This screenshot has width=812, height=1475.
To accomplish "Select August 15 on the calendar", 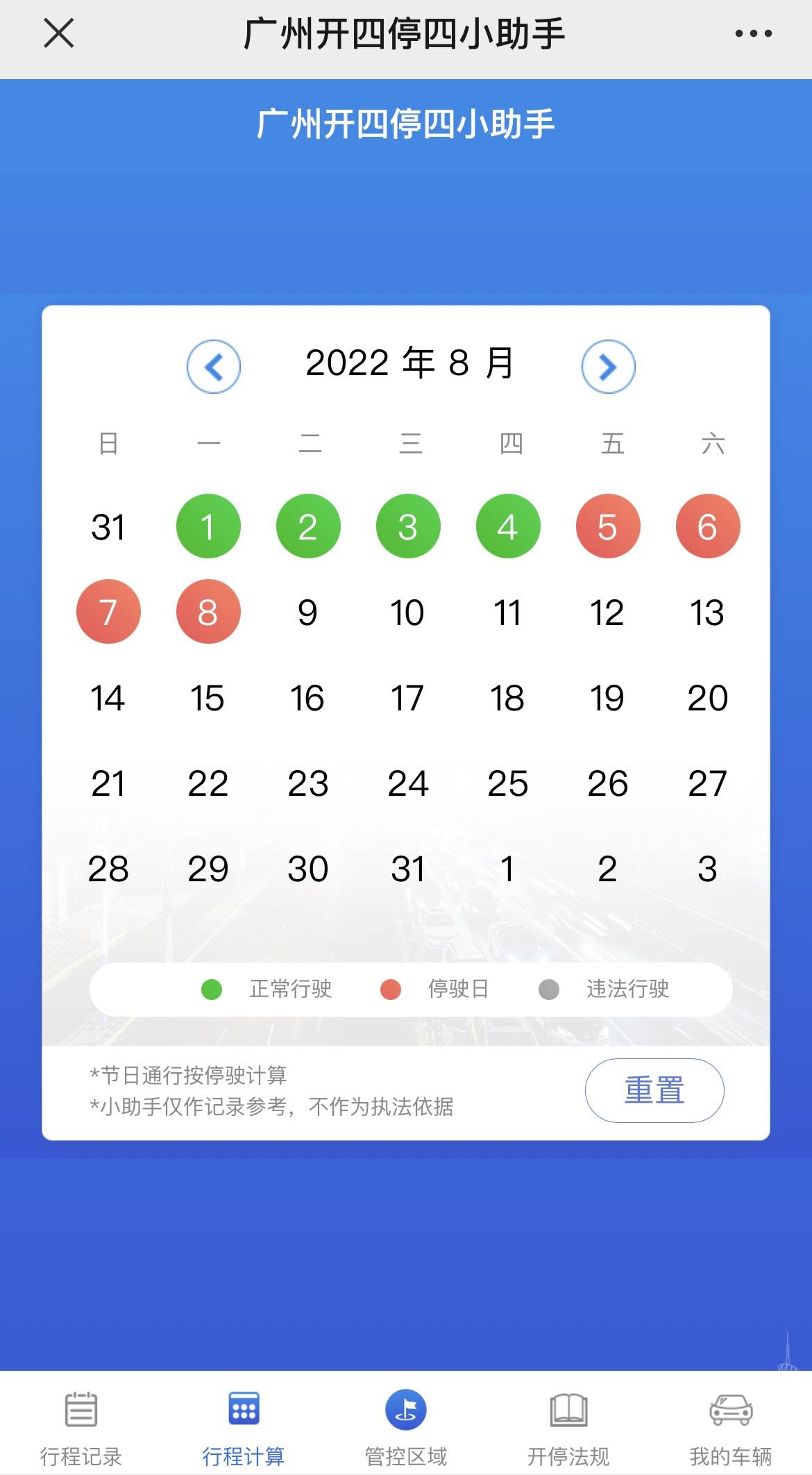I will point(208,698).
